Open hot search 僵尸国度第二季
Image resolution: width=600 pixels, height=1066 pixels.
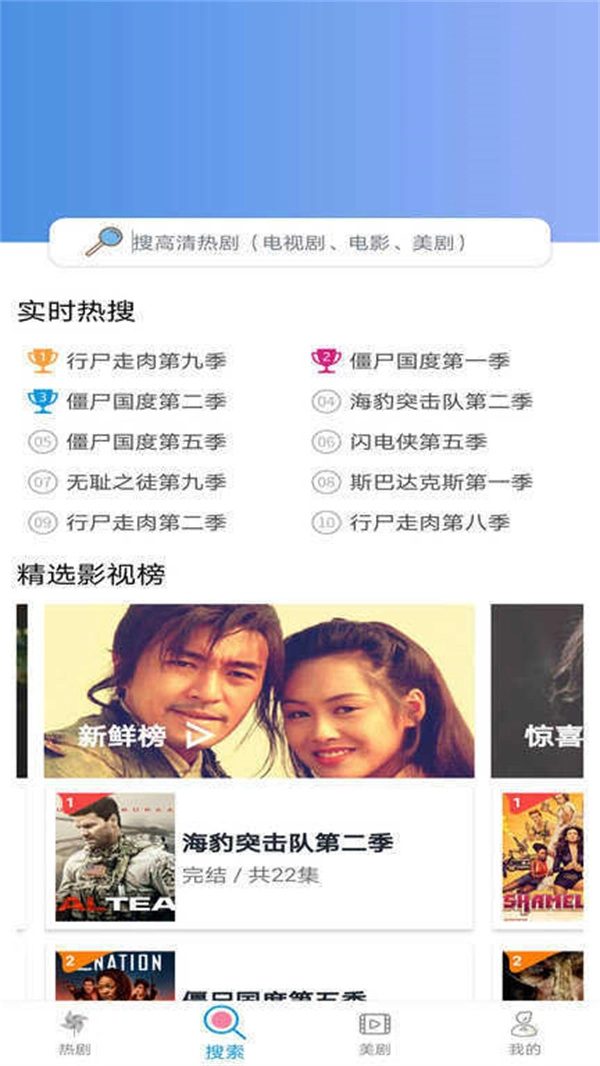(x=146, y=402)
